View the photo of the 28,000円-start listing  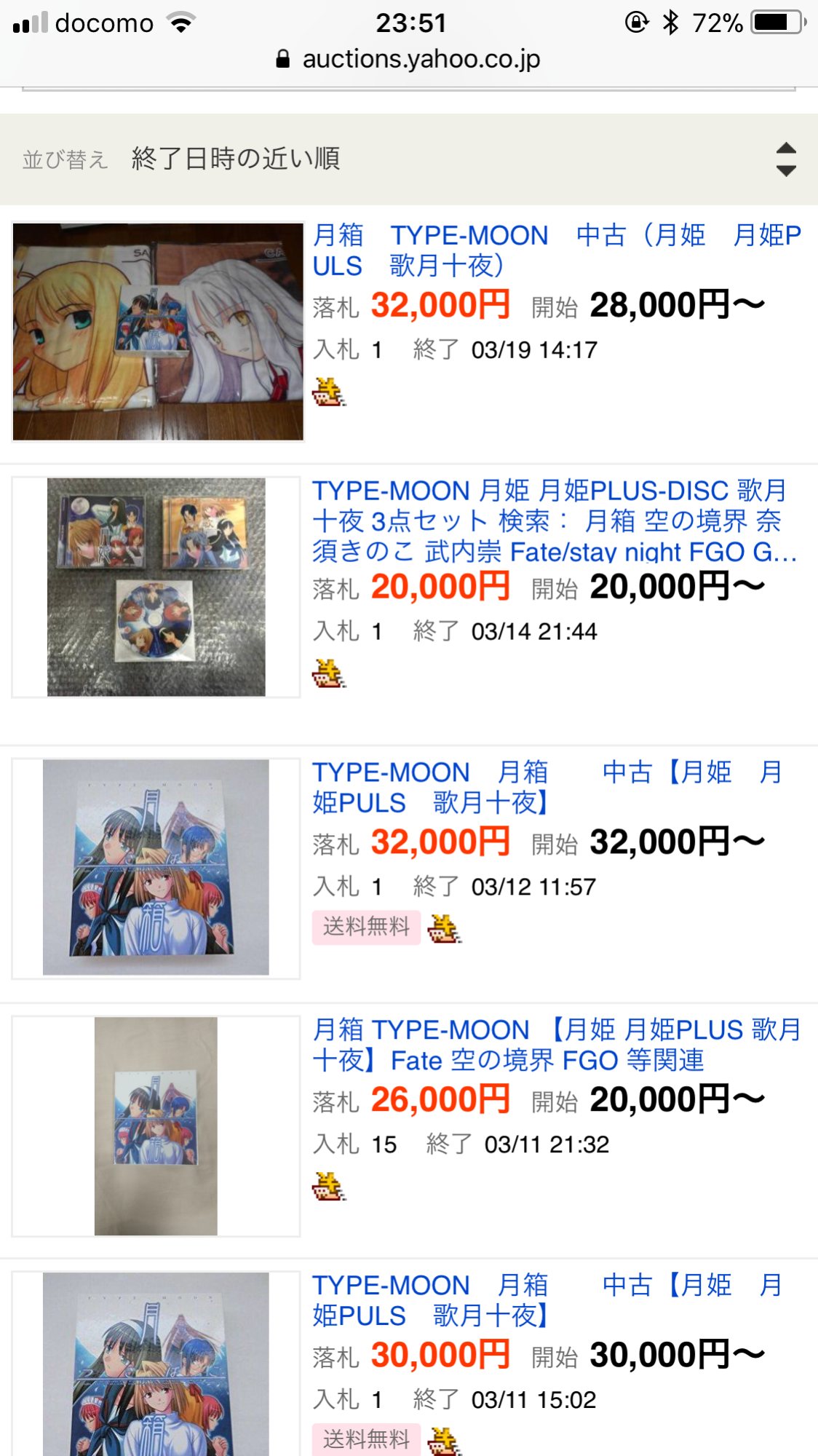[x=158, y=332]
